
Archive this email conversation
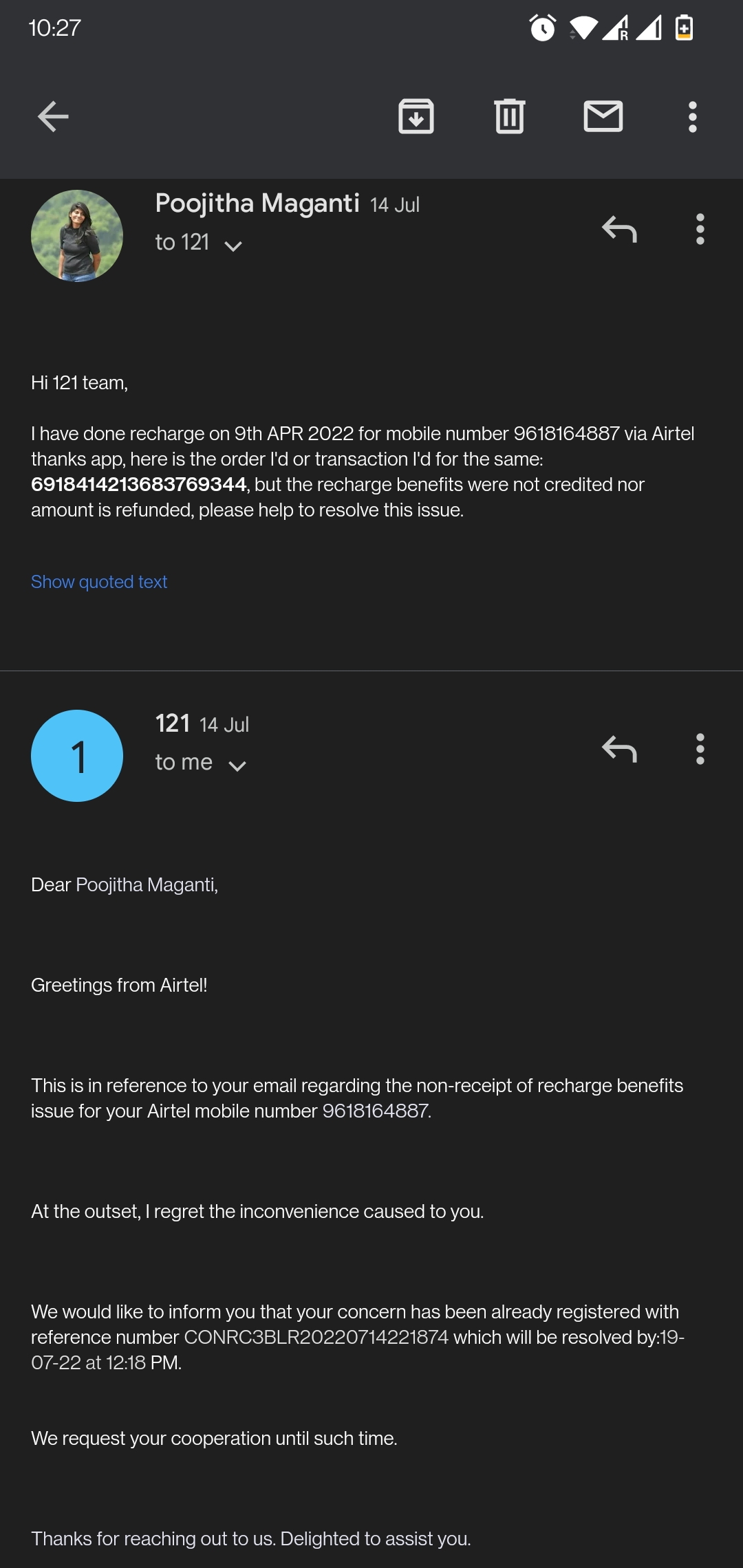click(x=416, y=116)
